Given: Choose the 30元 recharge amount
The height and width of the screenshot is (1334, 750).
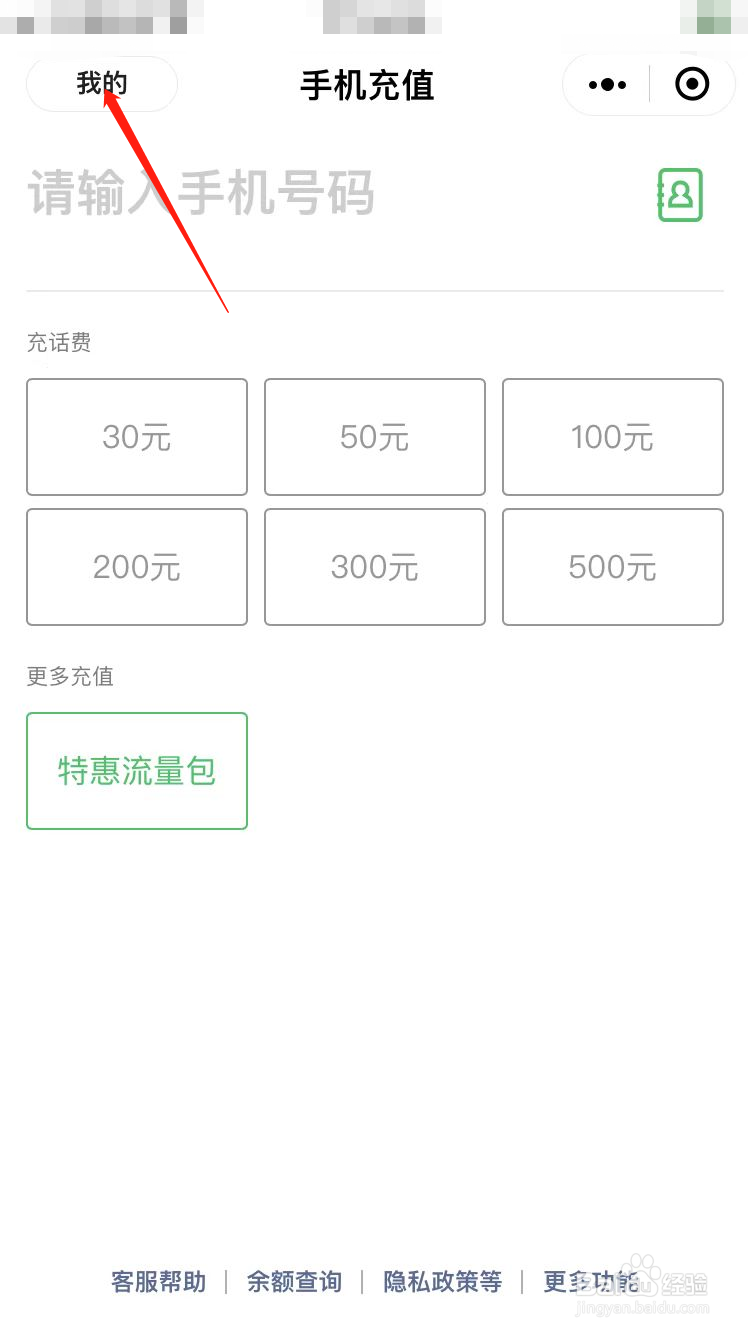Looking at the screenshot, I should 136,437.
